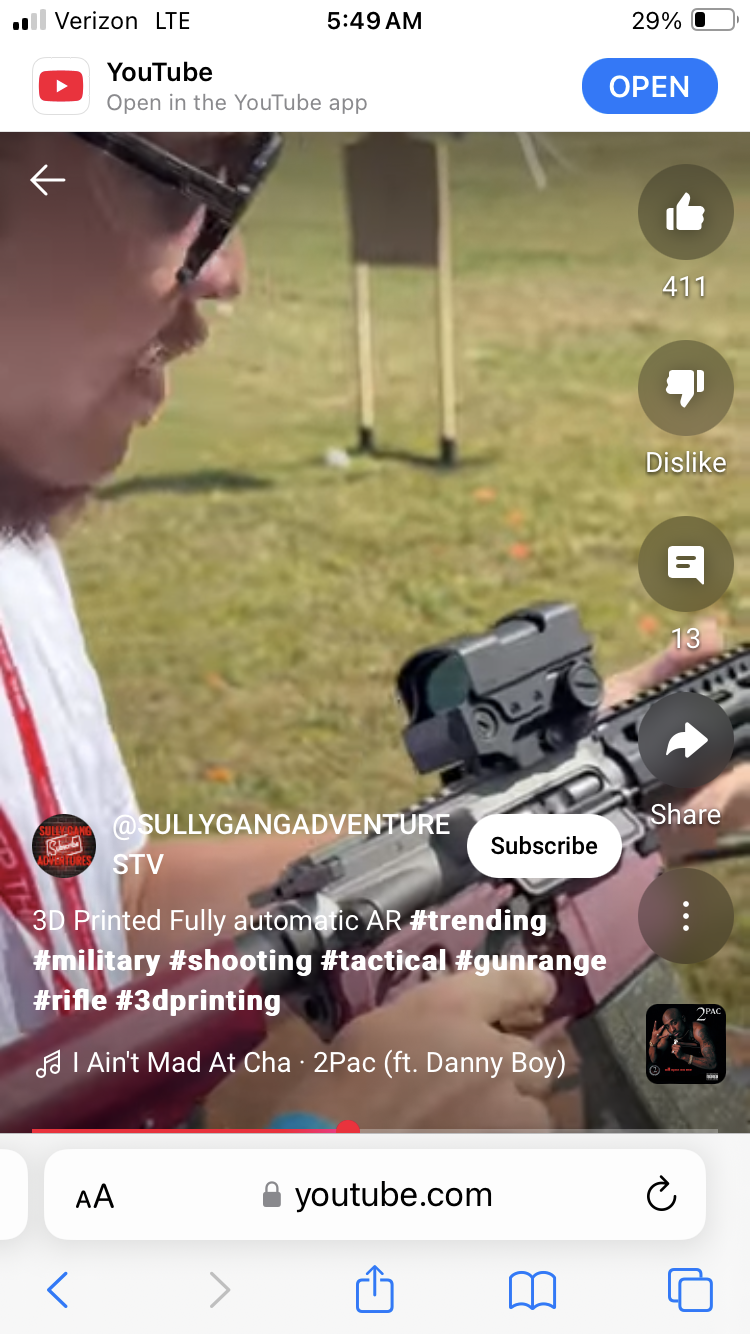This screenshot has height=1334, width=750.
Task: Dislike this Short
Action: pyautogui.click(x=685, y=388)
